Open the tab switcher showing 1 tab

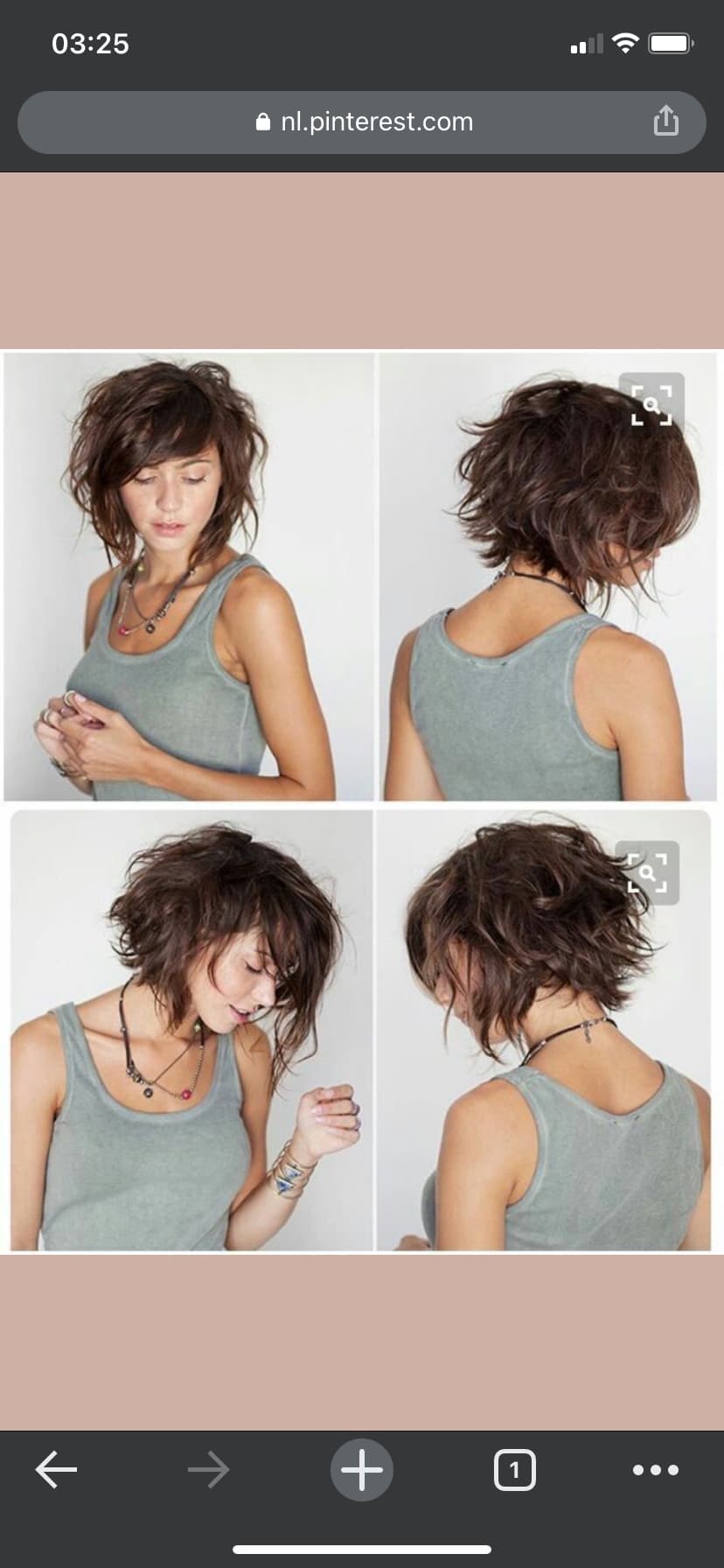click(x=515, y=1470)
